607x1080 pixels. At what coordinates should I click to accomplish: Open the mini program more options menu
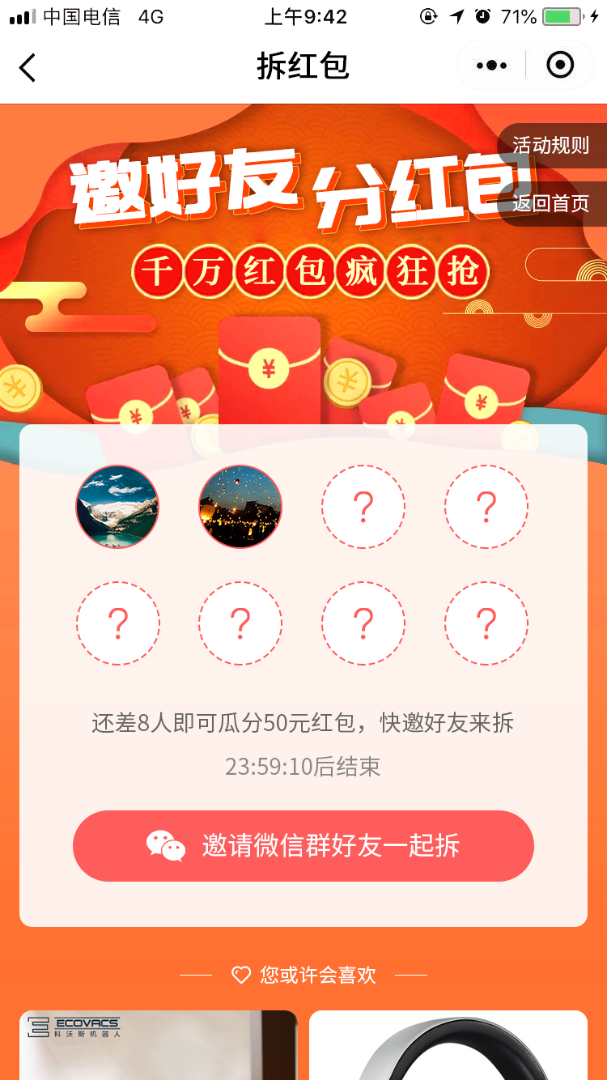[491, 66]
